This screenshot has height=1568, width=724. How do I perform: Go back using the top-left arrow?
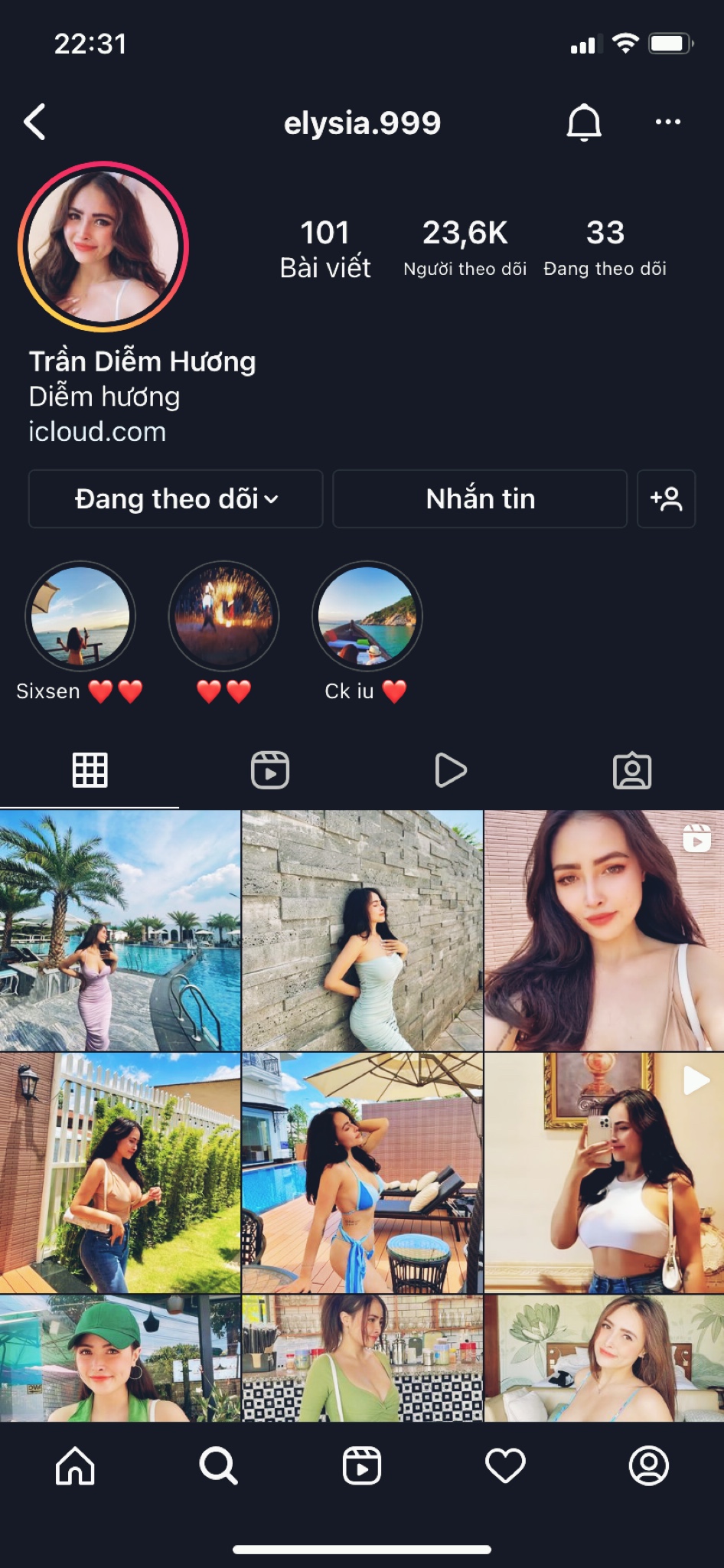[x=35, y=122]
